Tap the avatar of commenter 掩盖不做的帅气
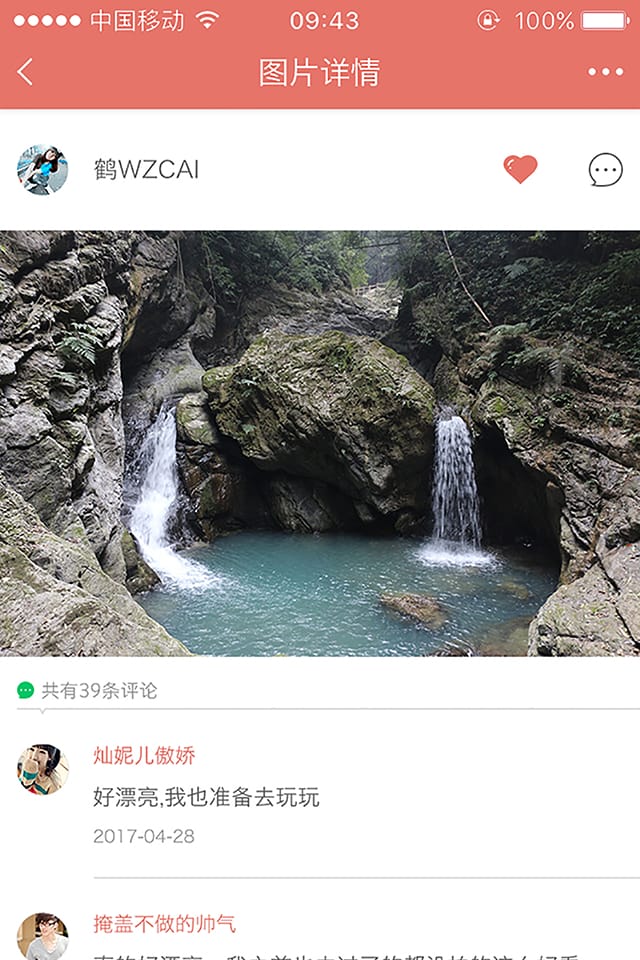640x960 pixels. (43, 936)
